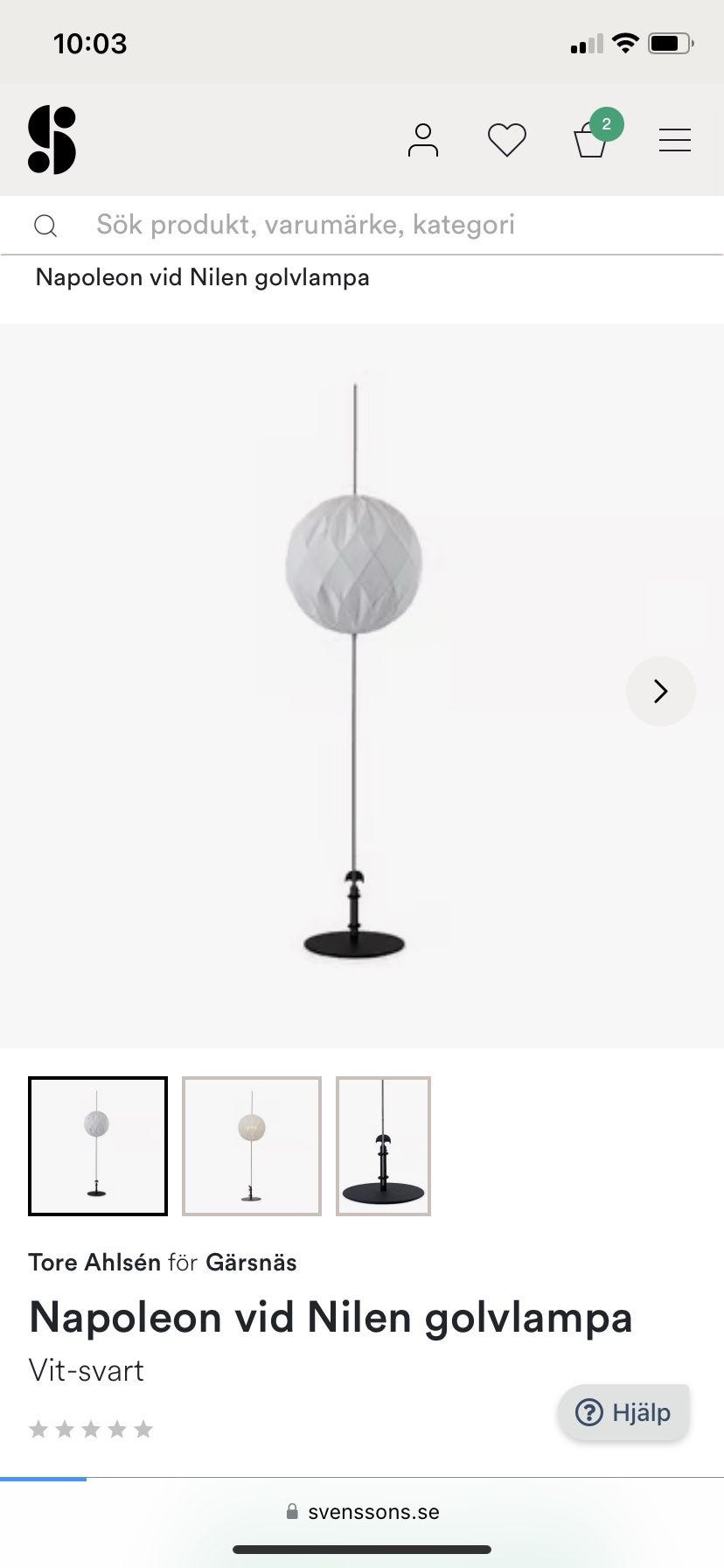Open the user account icon
Viewport: 724px width, 1568px height.
pos(423,140)
